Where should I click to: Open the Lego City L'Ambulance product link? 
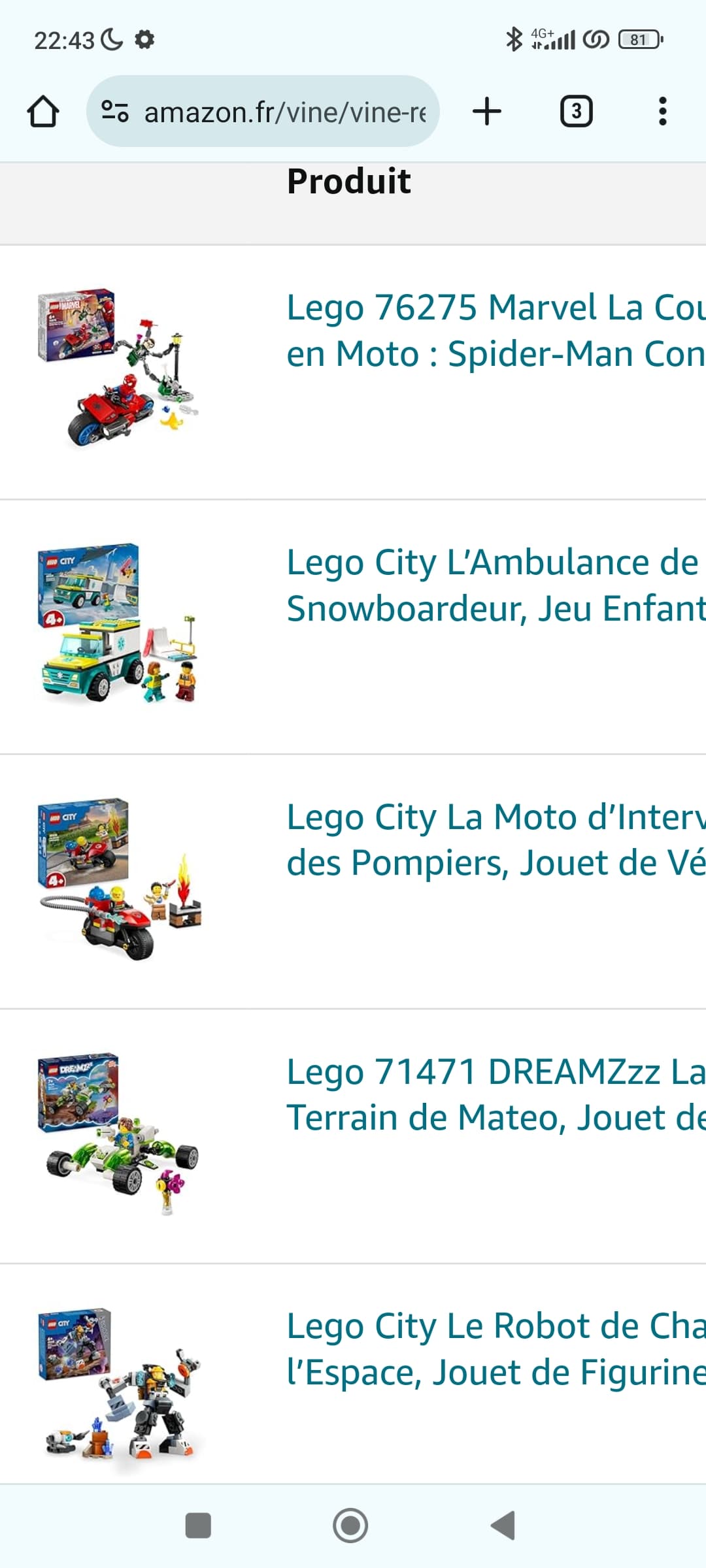(x=496, y=585)
